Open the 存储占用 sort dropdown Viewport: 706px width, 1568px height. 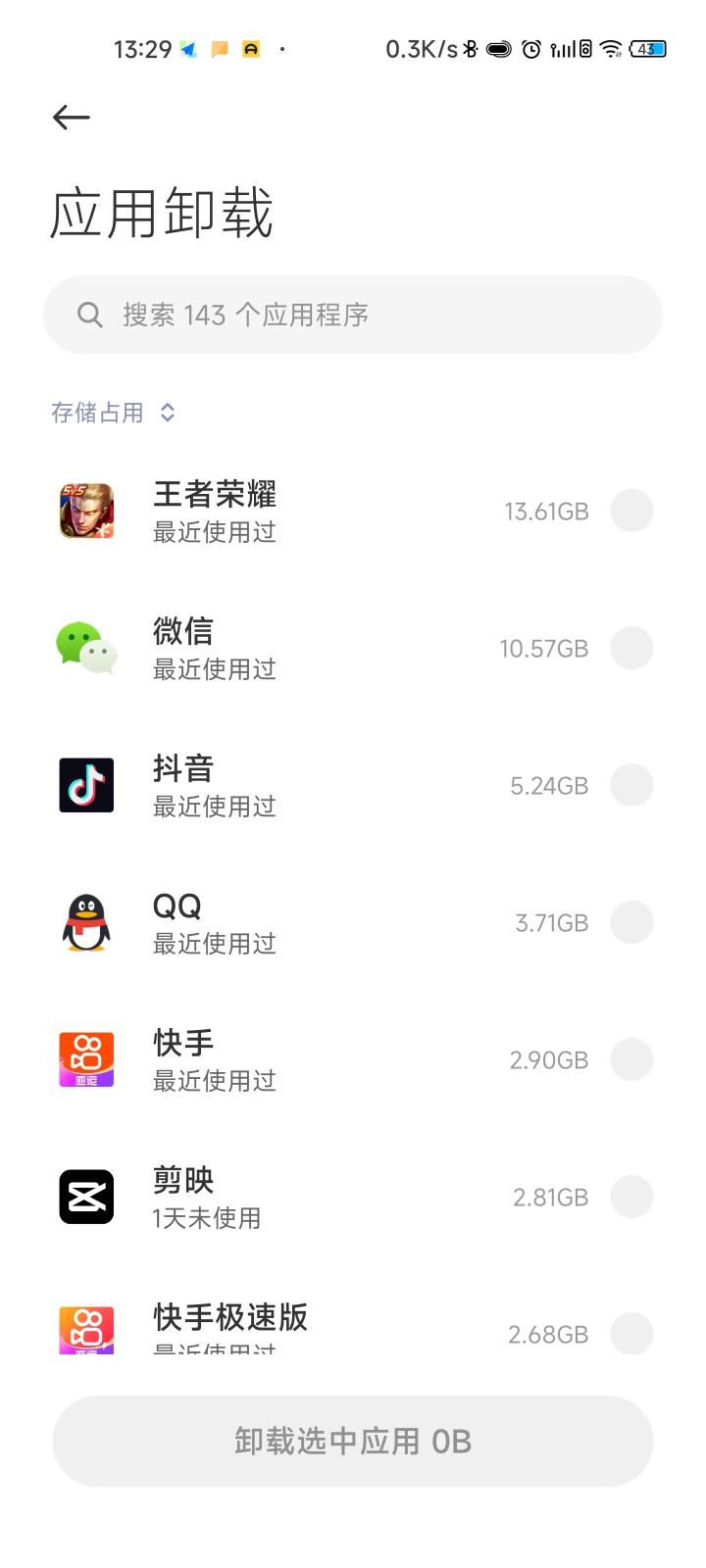pyautogui.click(x=114, y=413)
